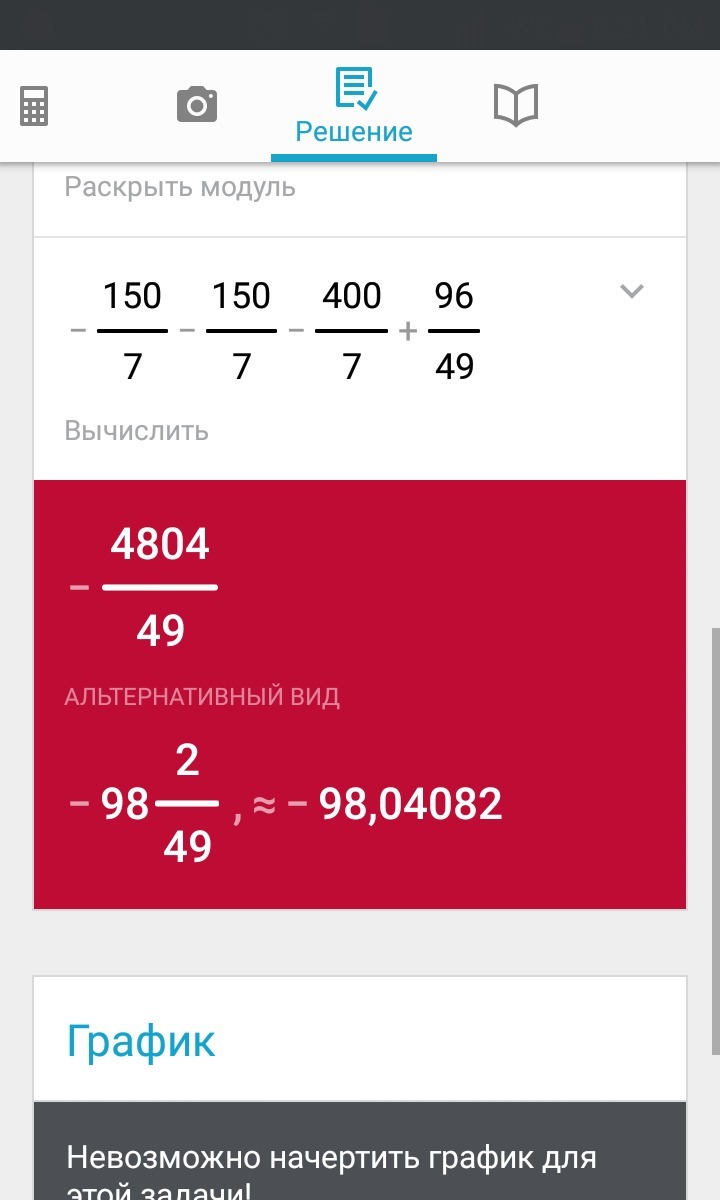Open the textbook book tab
Screen dimensions: 720x1200
[516, 104]
